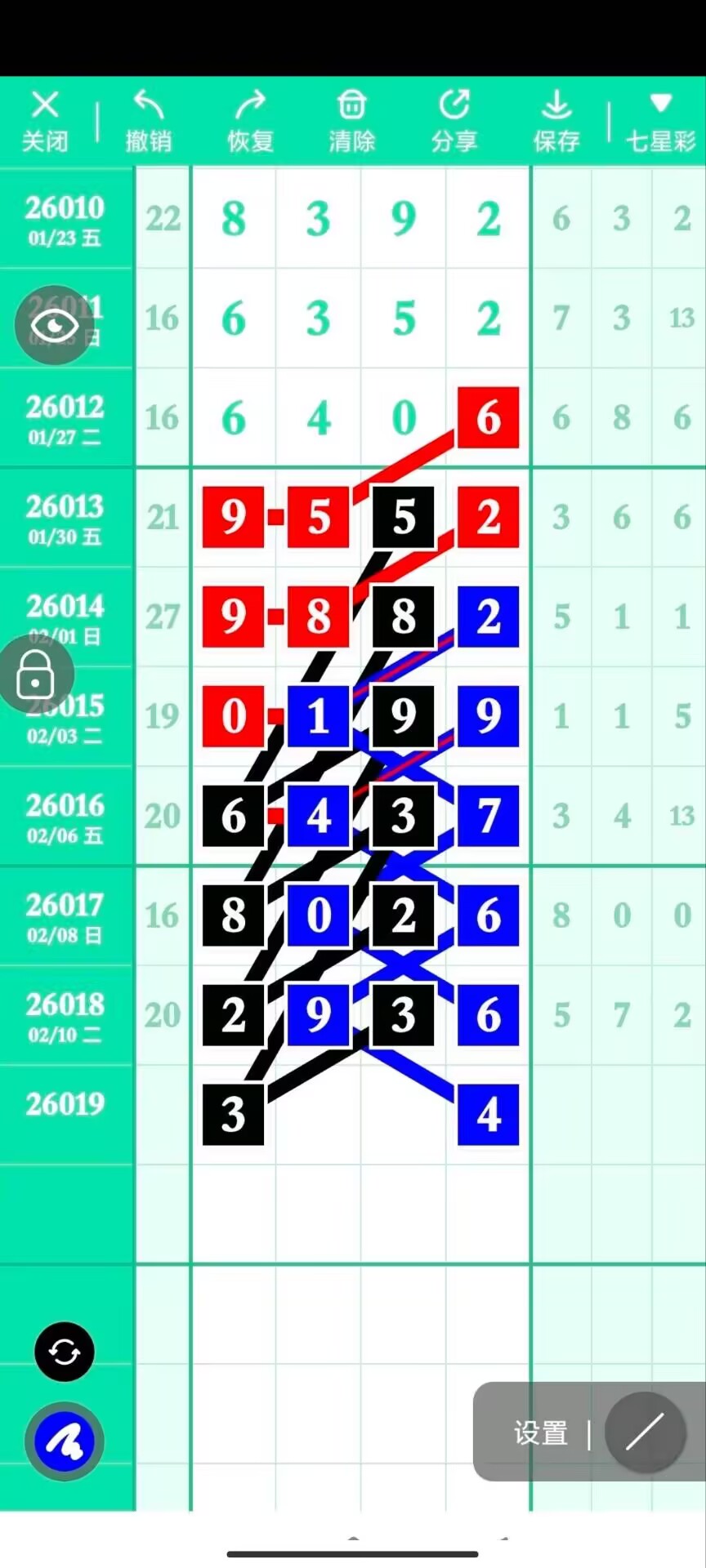Image resolution: width=706 pixels, height=1568 pixels.
Task: Open 设置 drawing settings
Action: tap(540, 1433)
